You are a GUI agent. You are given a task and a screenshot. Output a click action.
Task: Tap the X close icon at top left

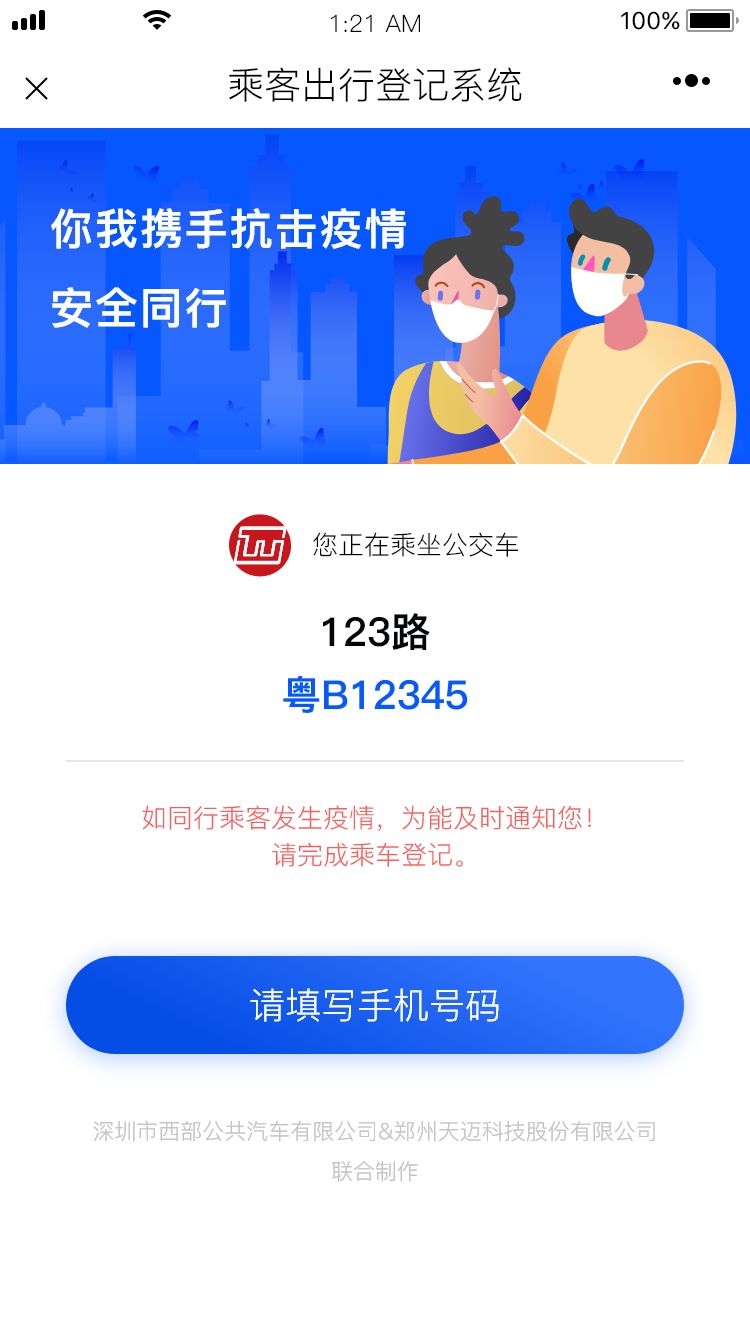click(36, 88)
